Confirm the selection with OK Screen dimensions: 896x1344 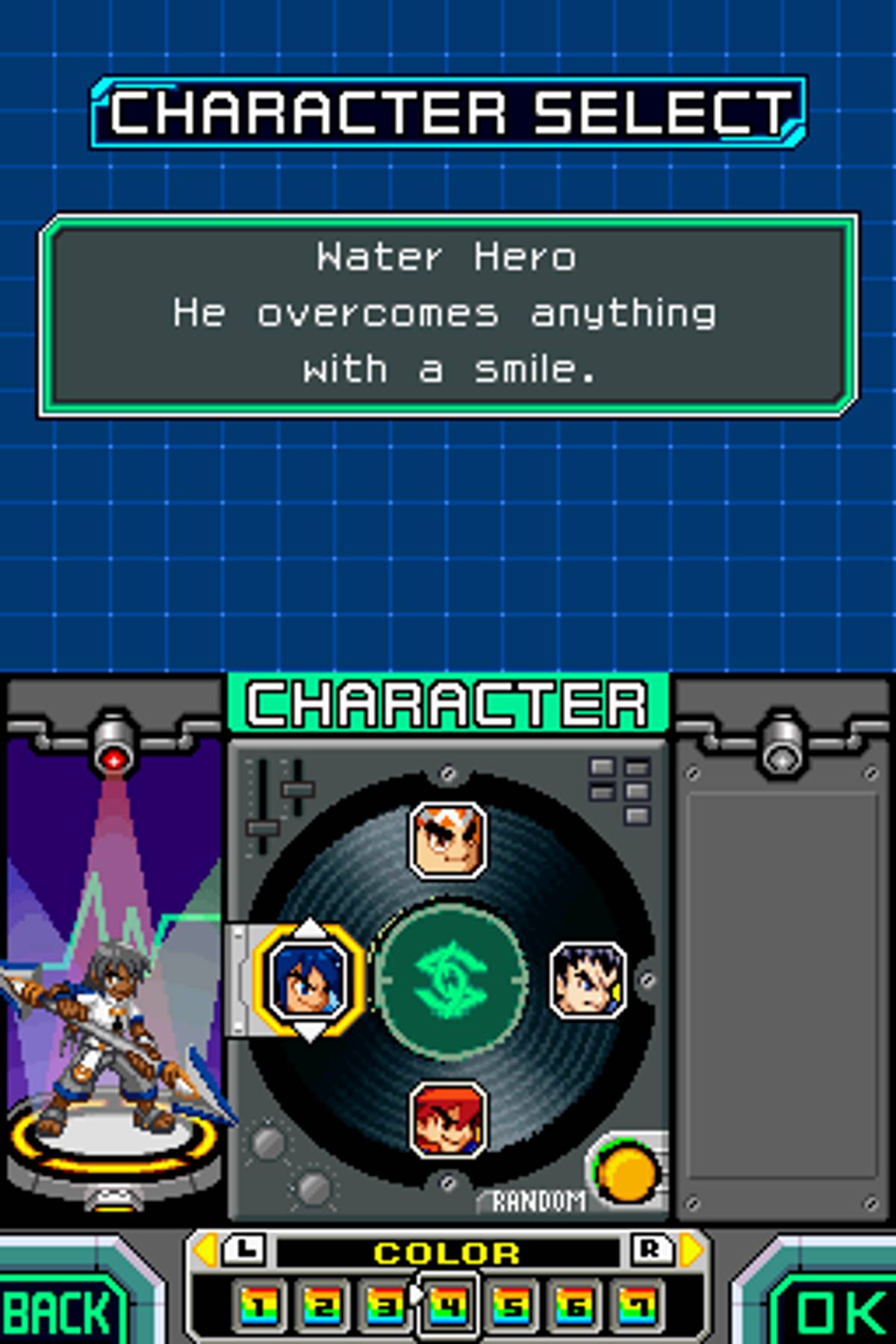click(836, 1311)
